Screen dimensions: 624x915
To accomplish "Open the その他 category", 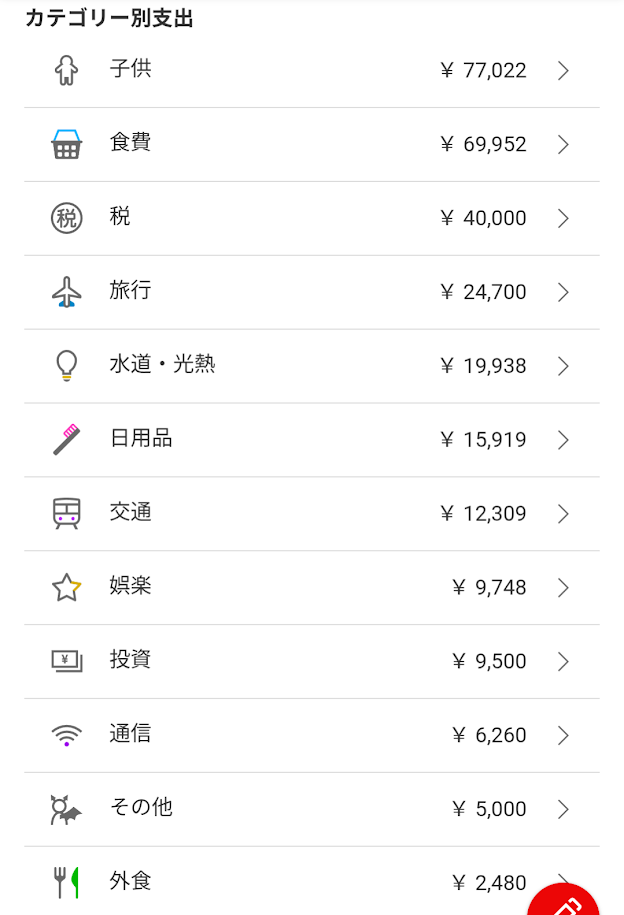I will pyautogui.click(x=311, y=809).
